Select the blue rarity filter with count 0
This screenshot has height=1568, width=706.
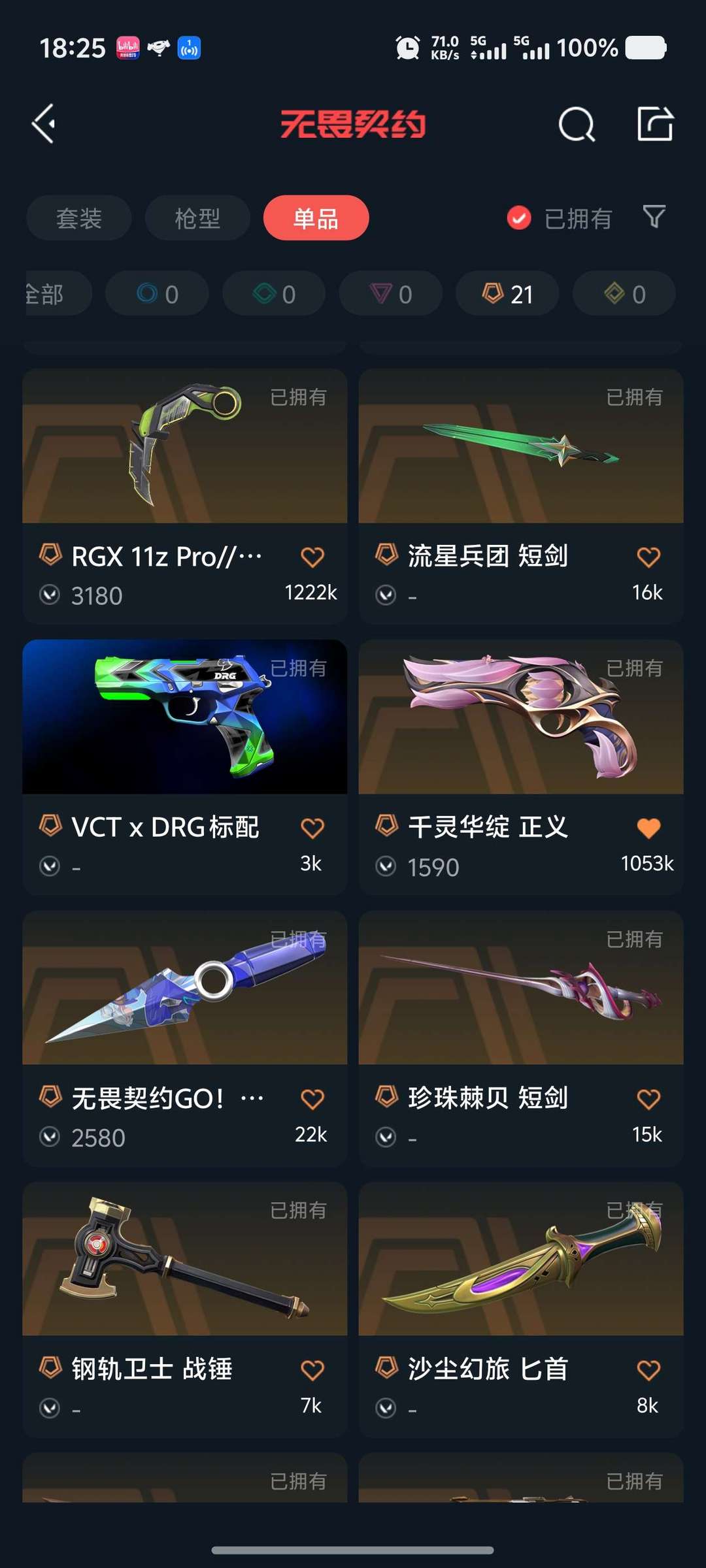tap(157, 293)
